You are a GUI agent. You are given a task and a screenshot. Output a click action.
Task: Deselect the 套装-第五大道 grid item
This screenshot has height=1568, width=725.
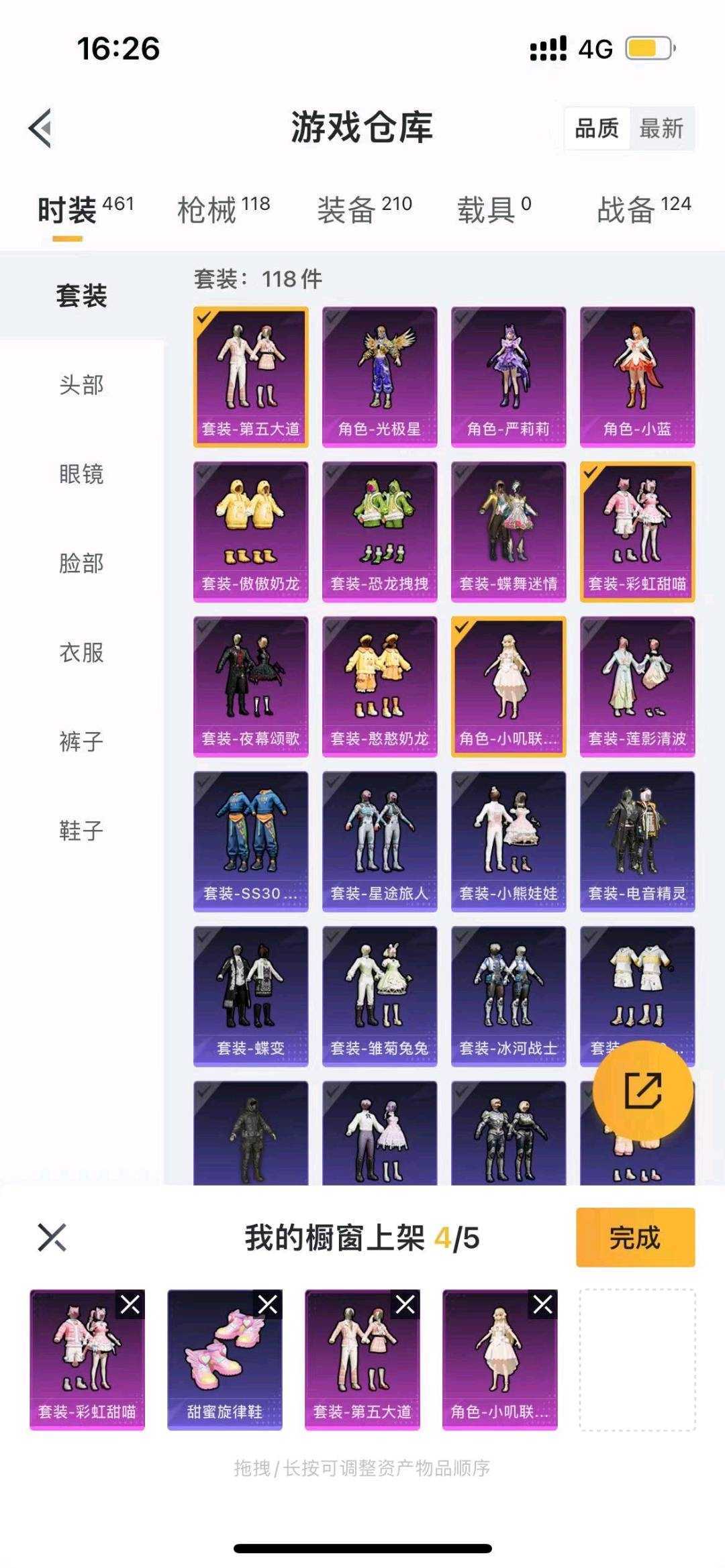point(251,377)
